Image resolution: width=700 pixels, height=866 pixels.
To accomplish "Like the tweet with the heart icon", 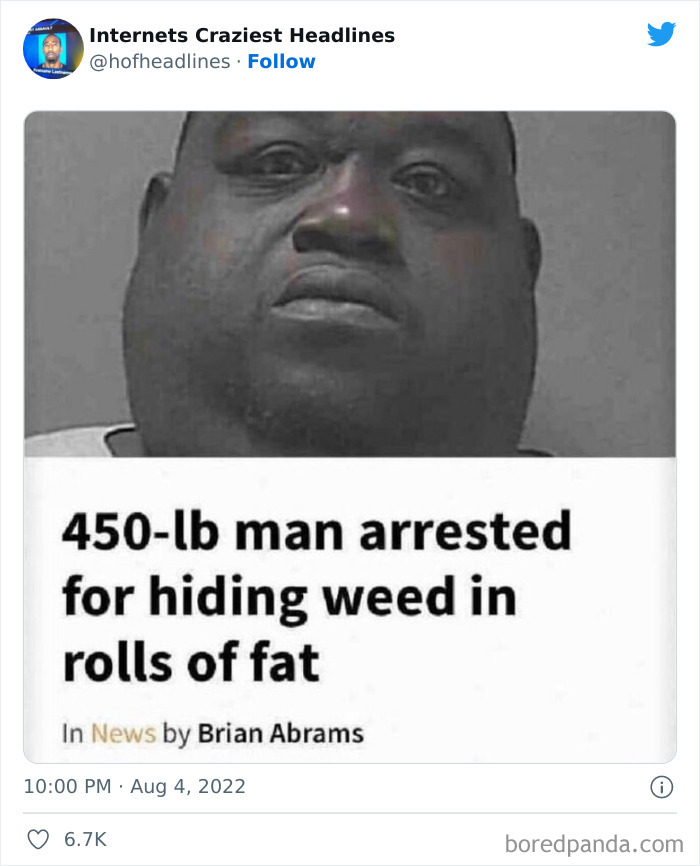I will [x=37, y=840].
